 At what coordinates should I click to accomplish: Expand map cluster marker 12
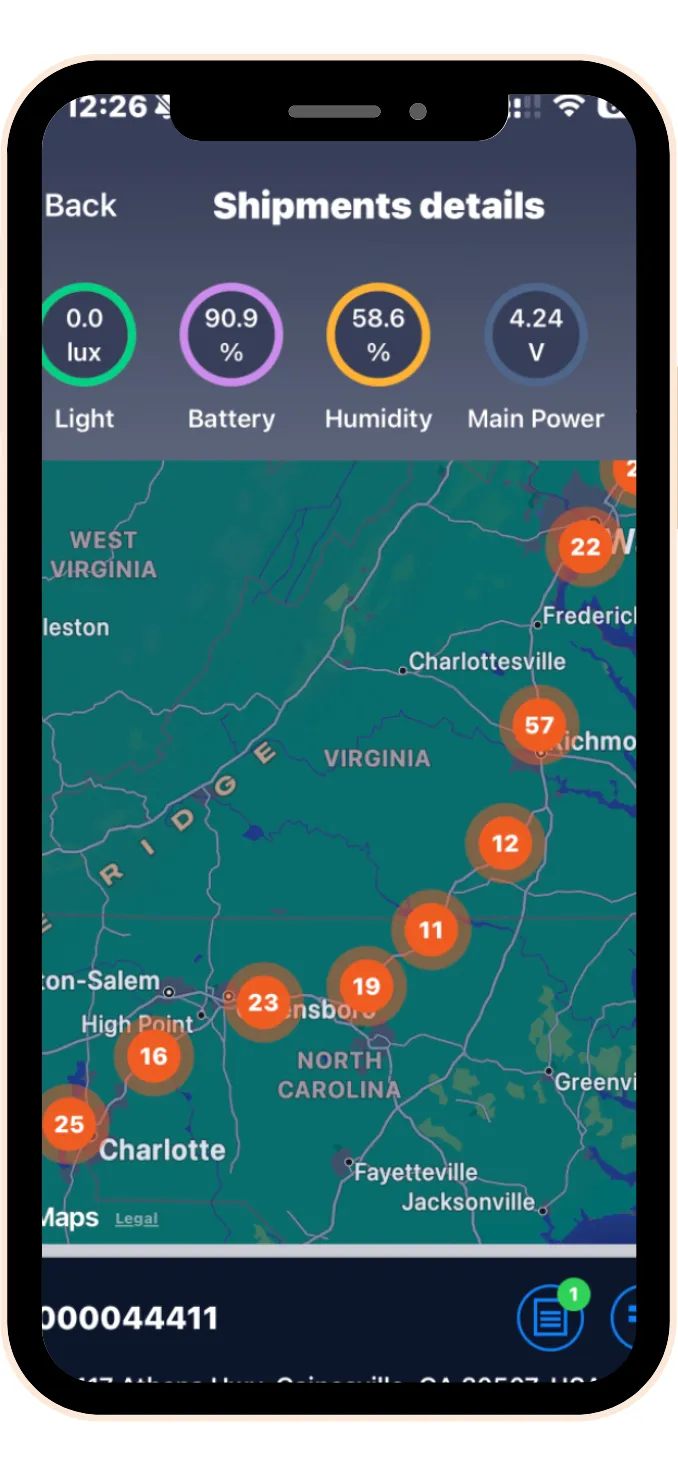click(505, 844)
